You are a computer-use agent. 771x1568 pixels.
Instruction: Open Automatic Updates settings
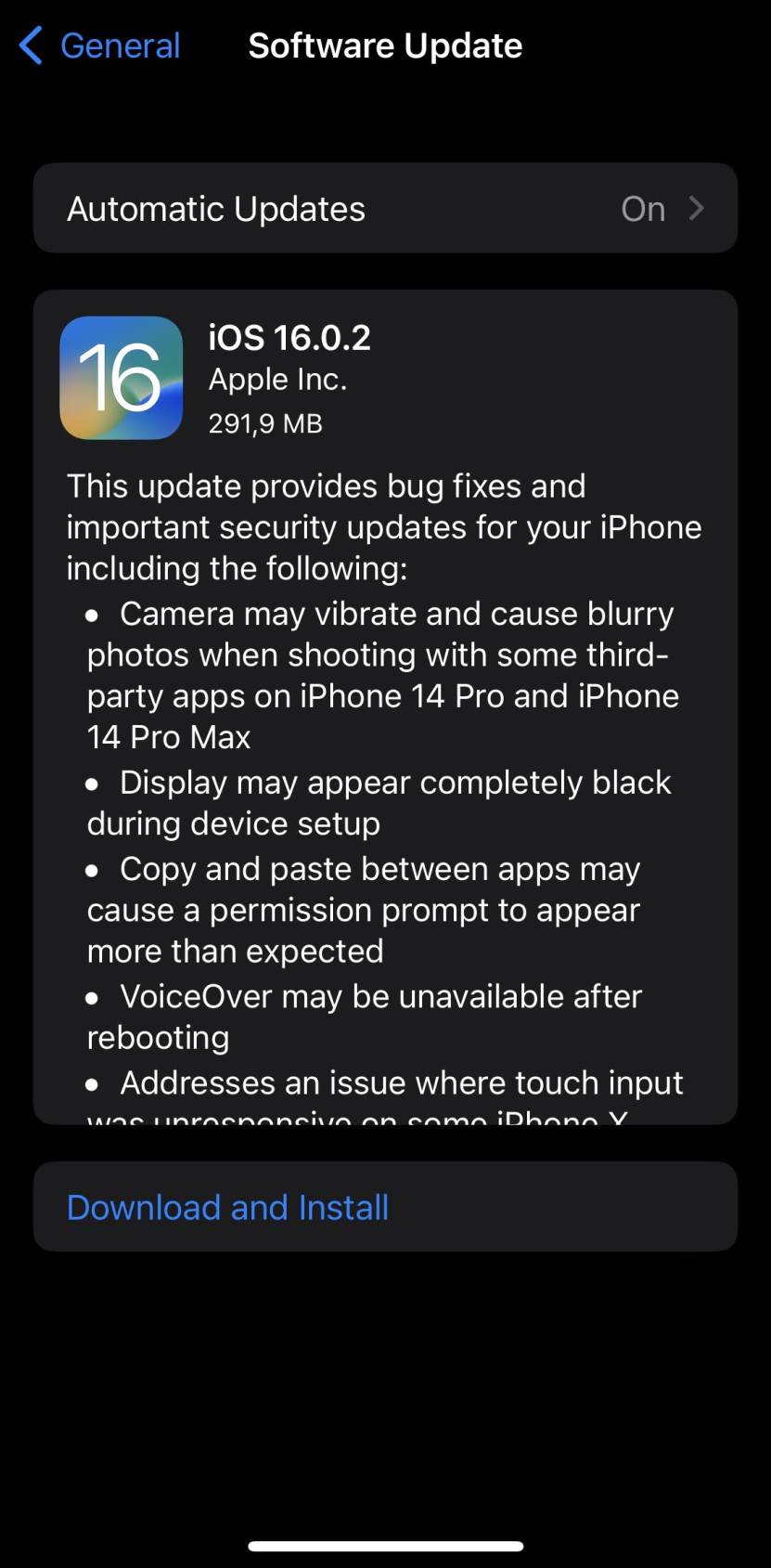[x=385, y=209]
